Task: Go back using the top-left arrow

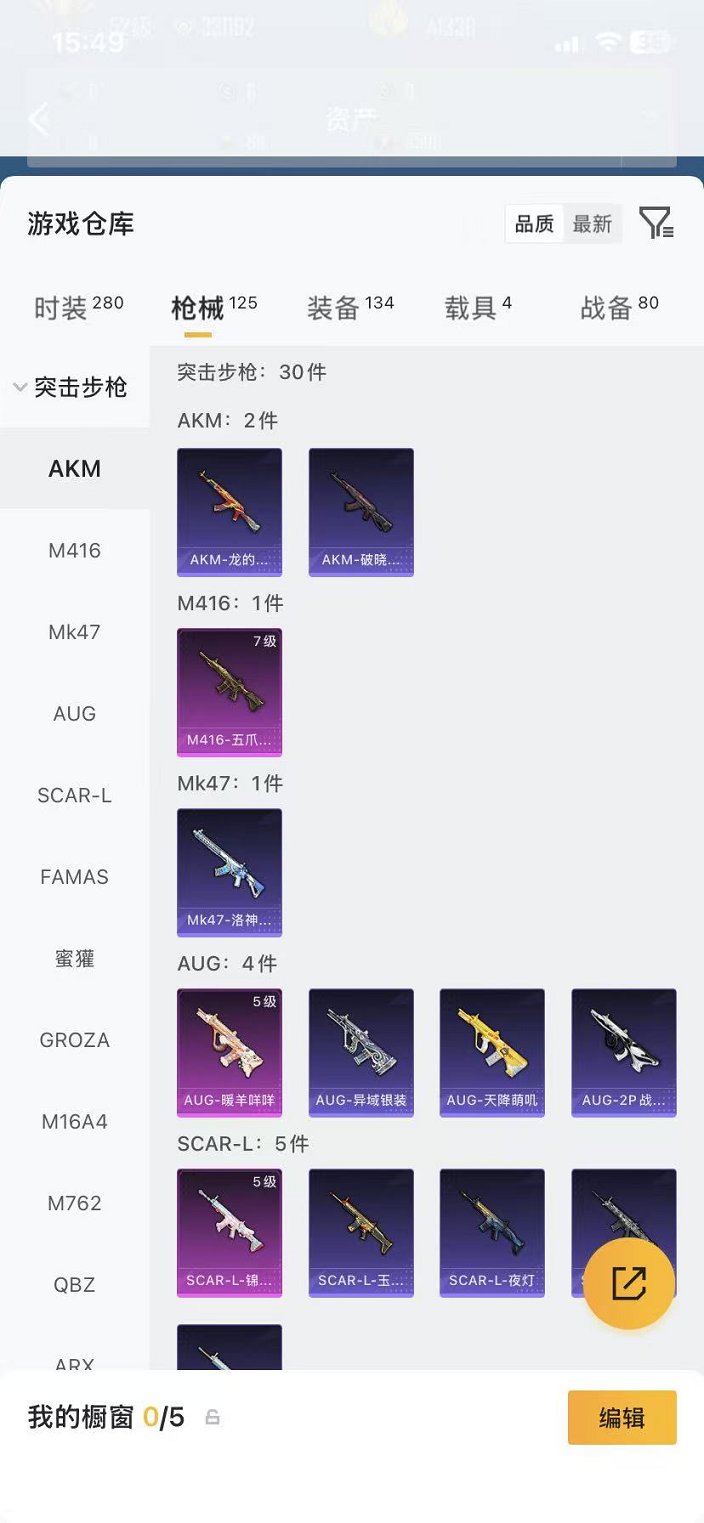Action: point(38,120)
